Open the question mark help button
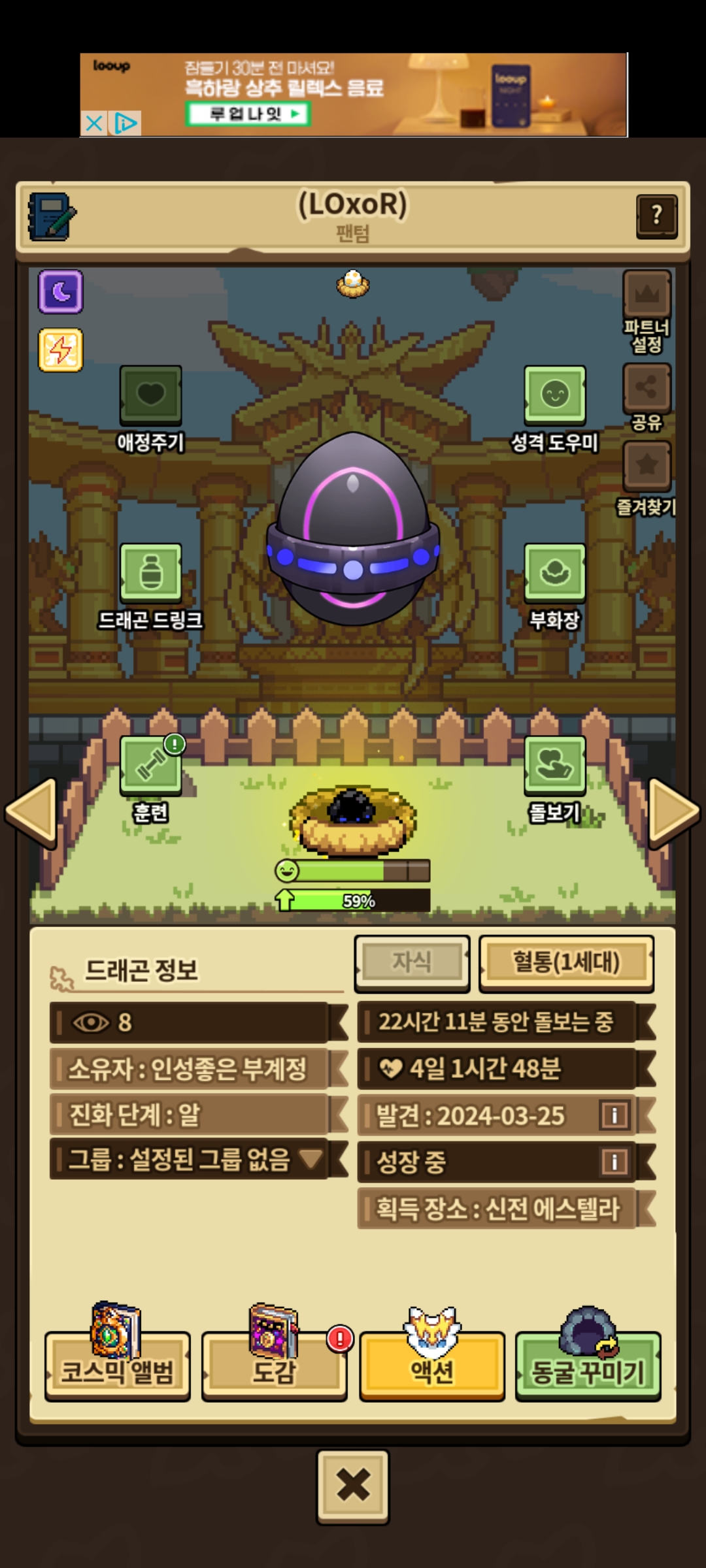The width and height of the screenshot is (706, 1568). [656, 216]
